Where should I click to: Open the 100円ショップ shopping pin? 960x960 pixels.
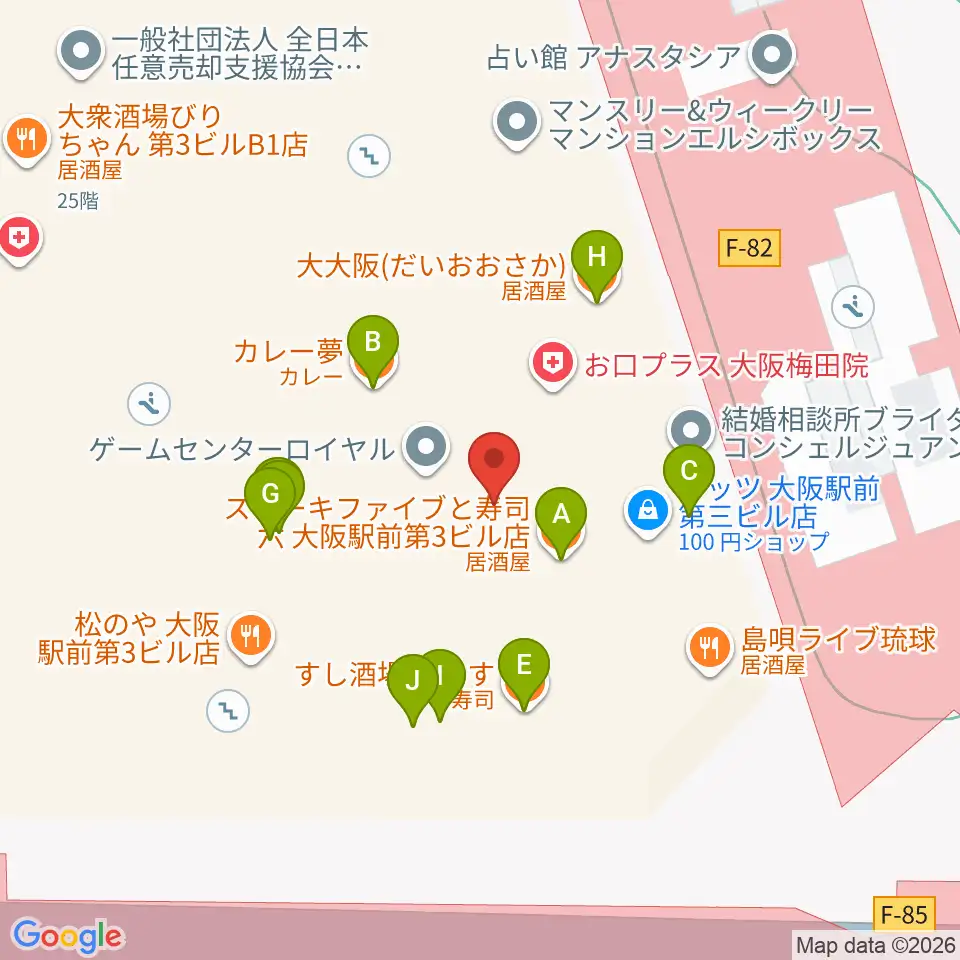coord(648,512)
